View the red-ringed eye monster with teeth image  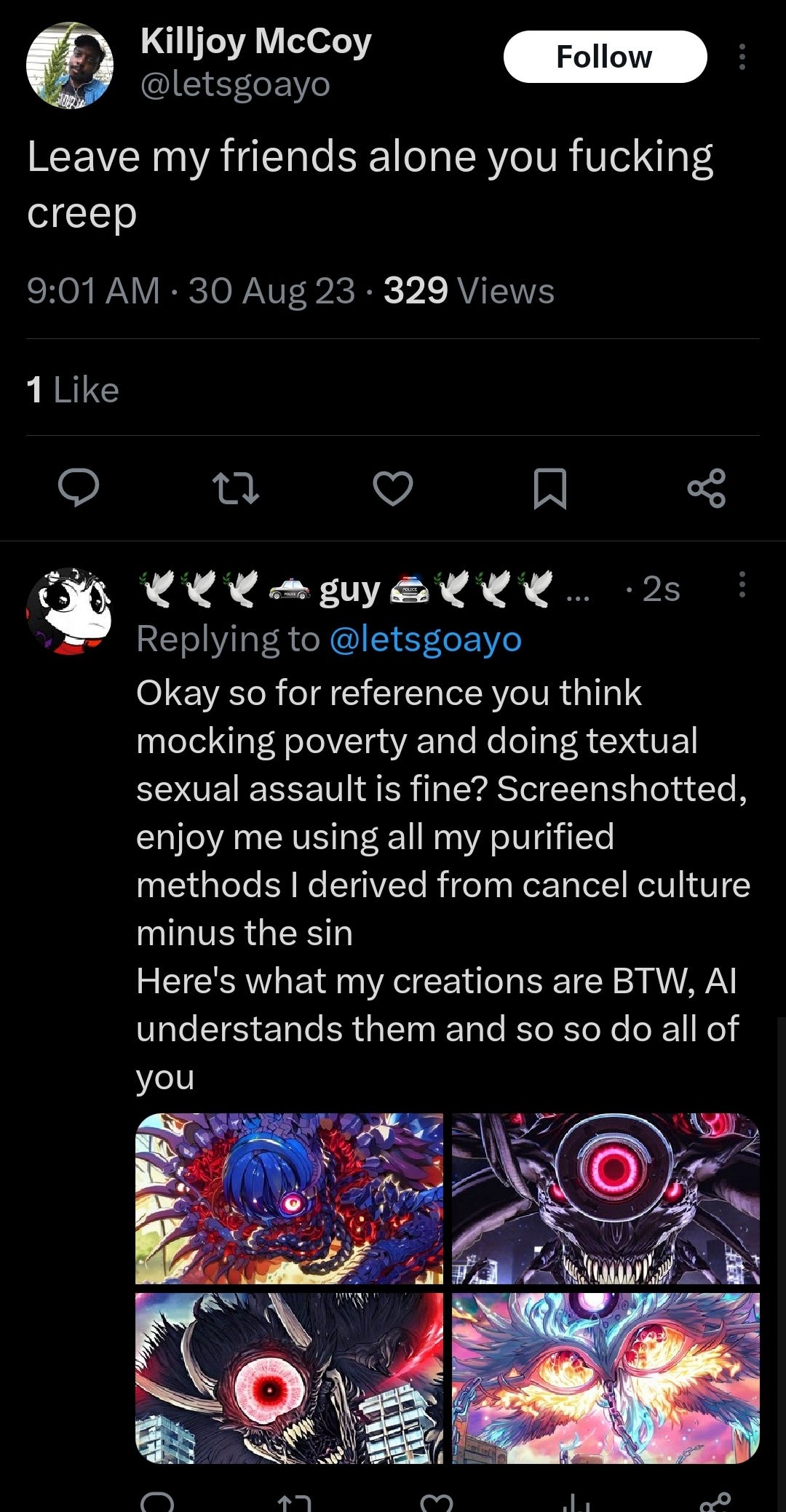(x=606, y=1198)
